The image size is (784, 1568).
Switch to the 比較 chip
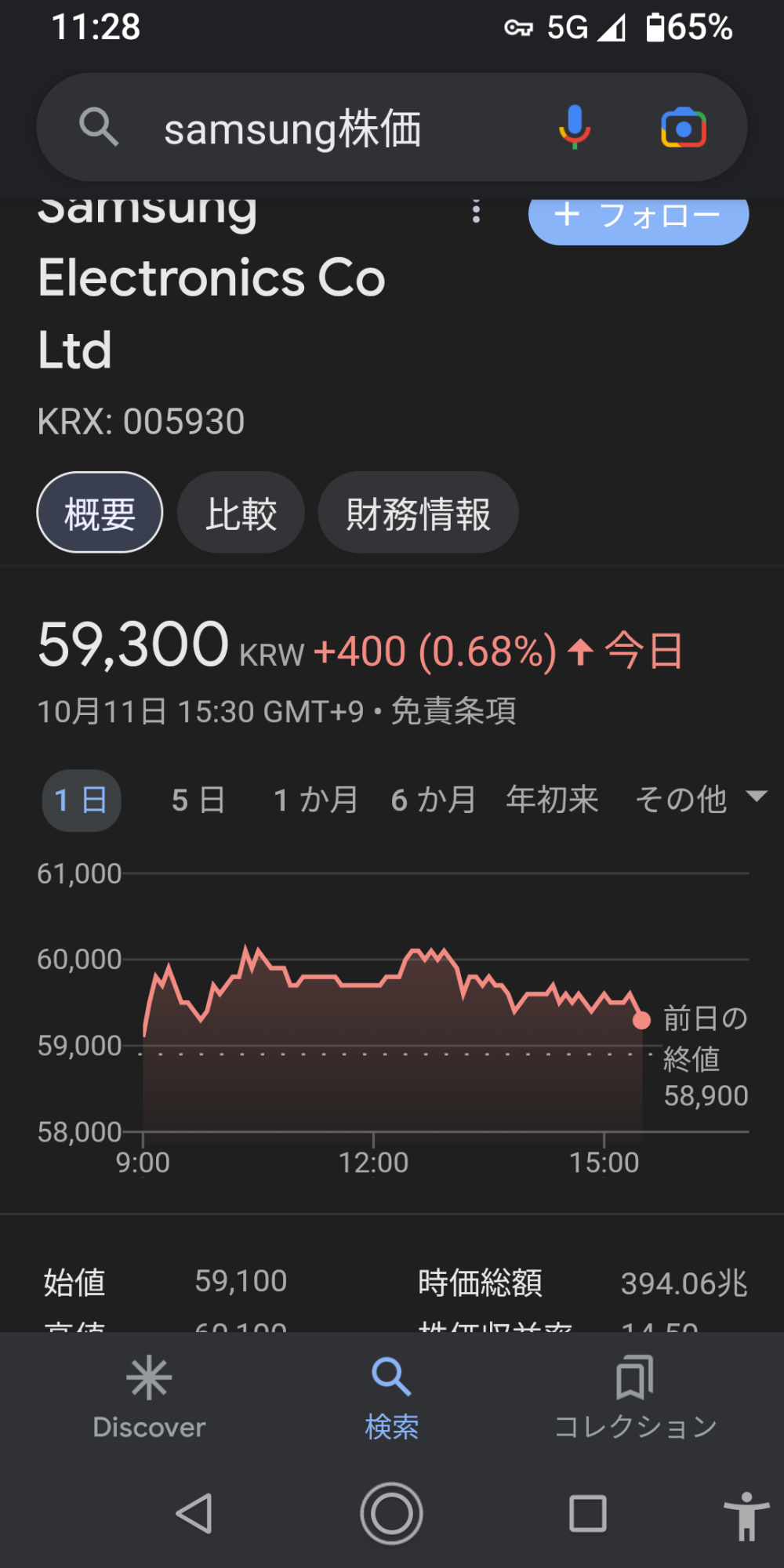[241, 513]
